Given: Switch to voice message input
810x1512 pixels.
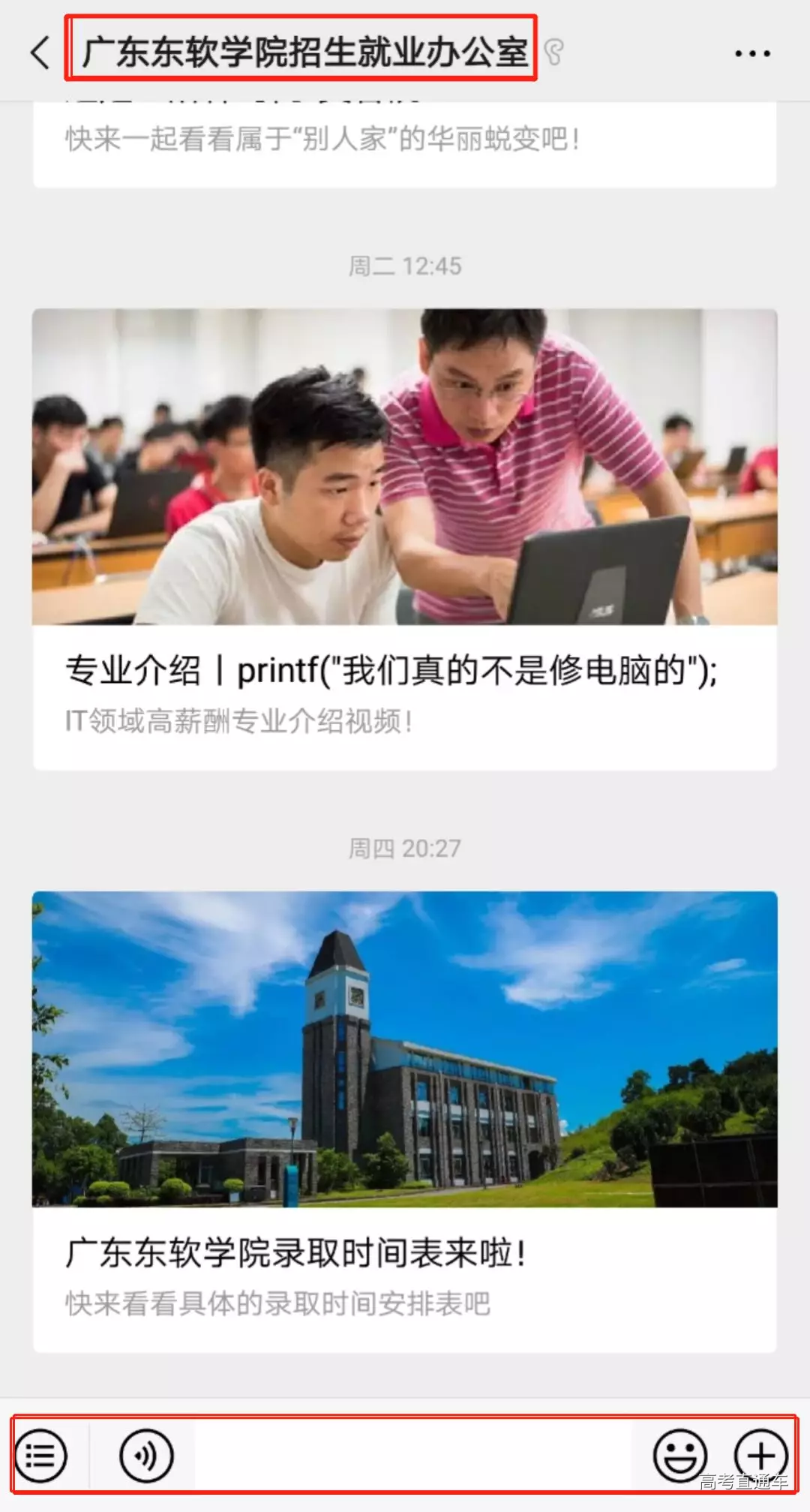Looking at the screenshot, I should click(146, 1456).
